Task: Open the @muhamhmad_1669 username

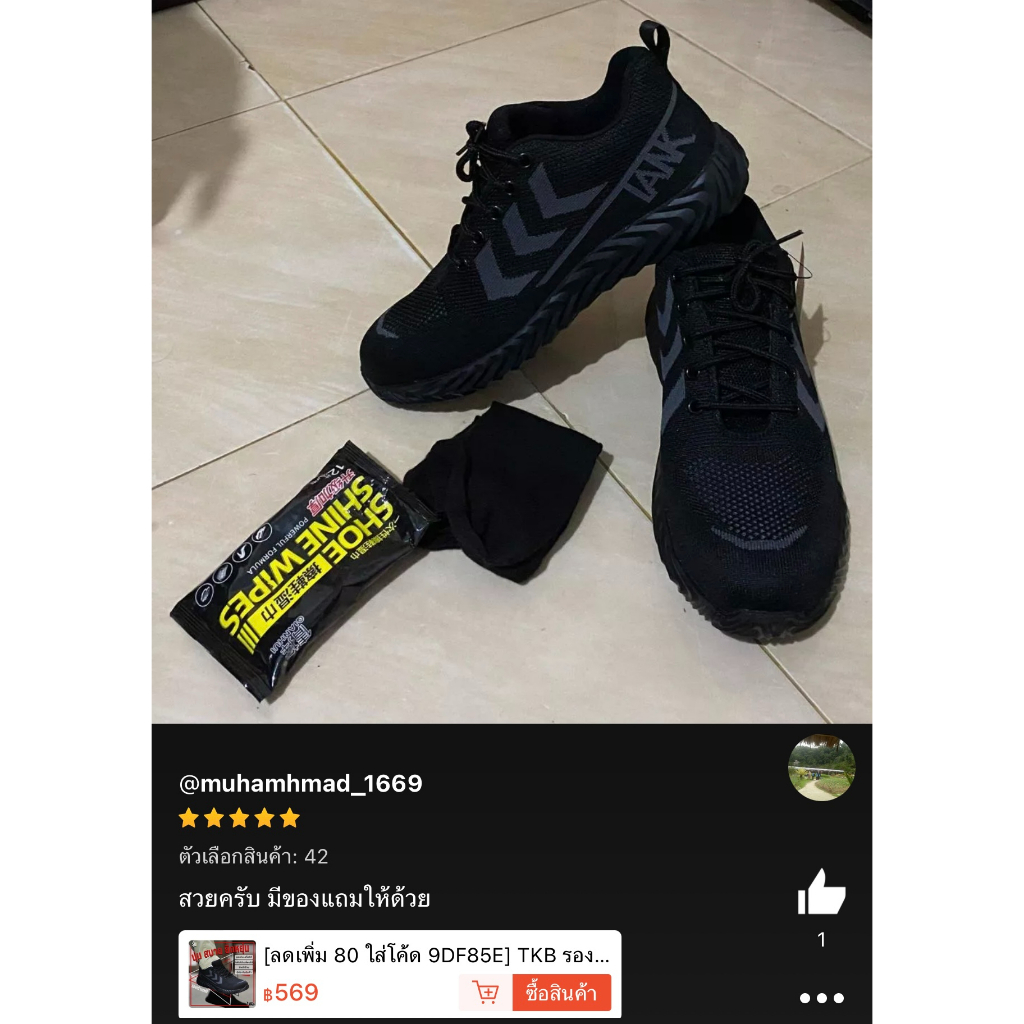Action: pos(301,783)
